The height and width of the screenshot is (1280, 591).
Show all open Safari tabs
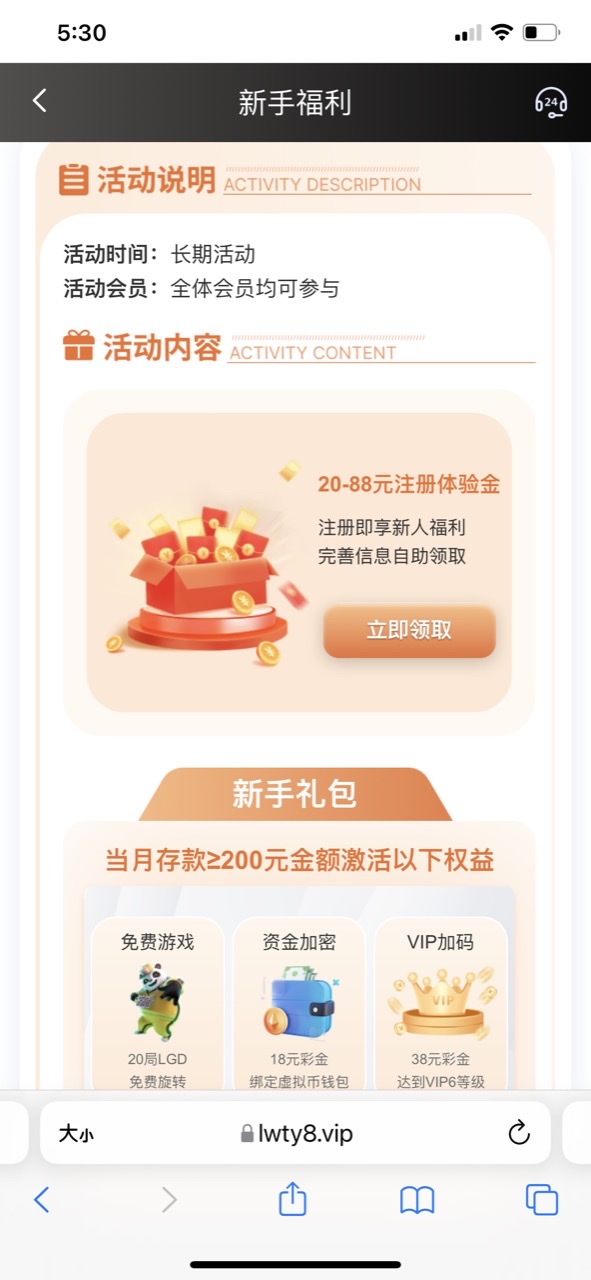point(542,1199)
